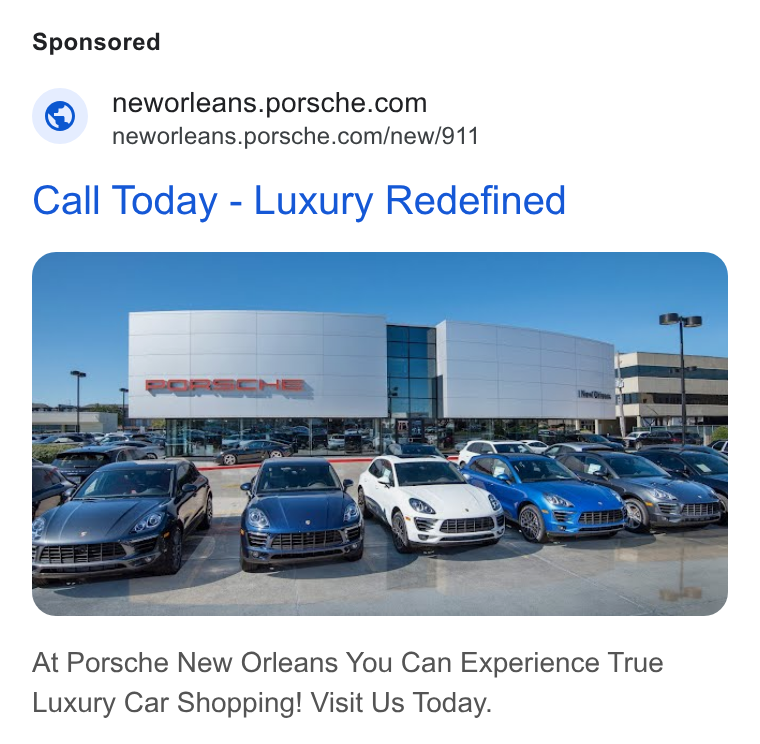Tap the neworleans.porsche.com site address
The width and height of the screenshot is (760, 744).
pos(269,103)
